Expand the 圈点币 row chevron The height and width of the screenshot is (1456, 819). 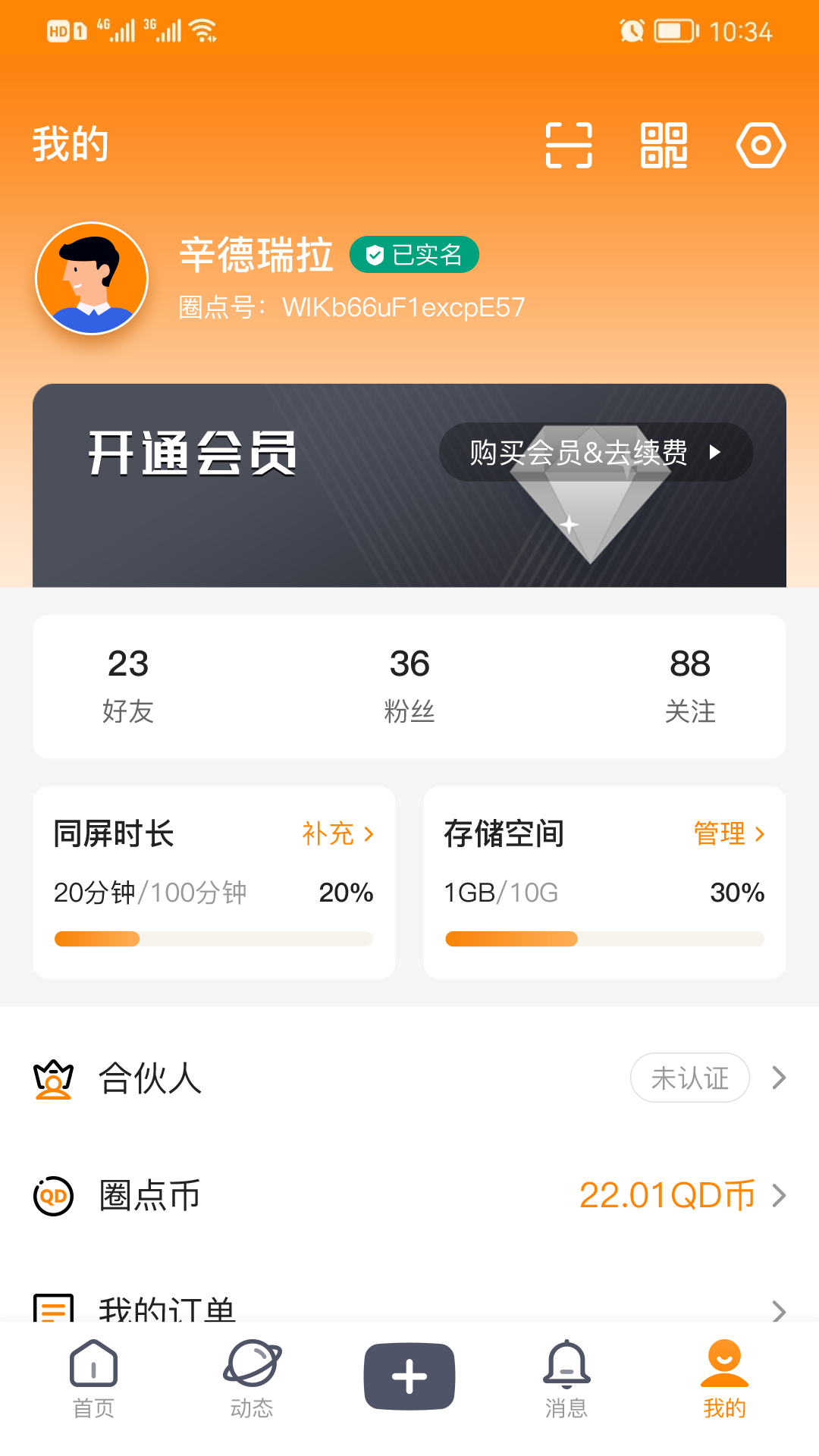click(x=778, y=1195)
